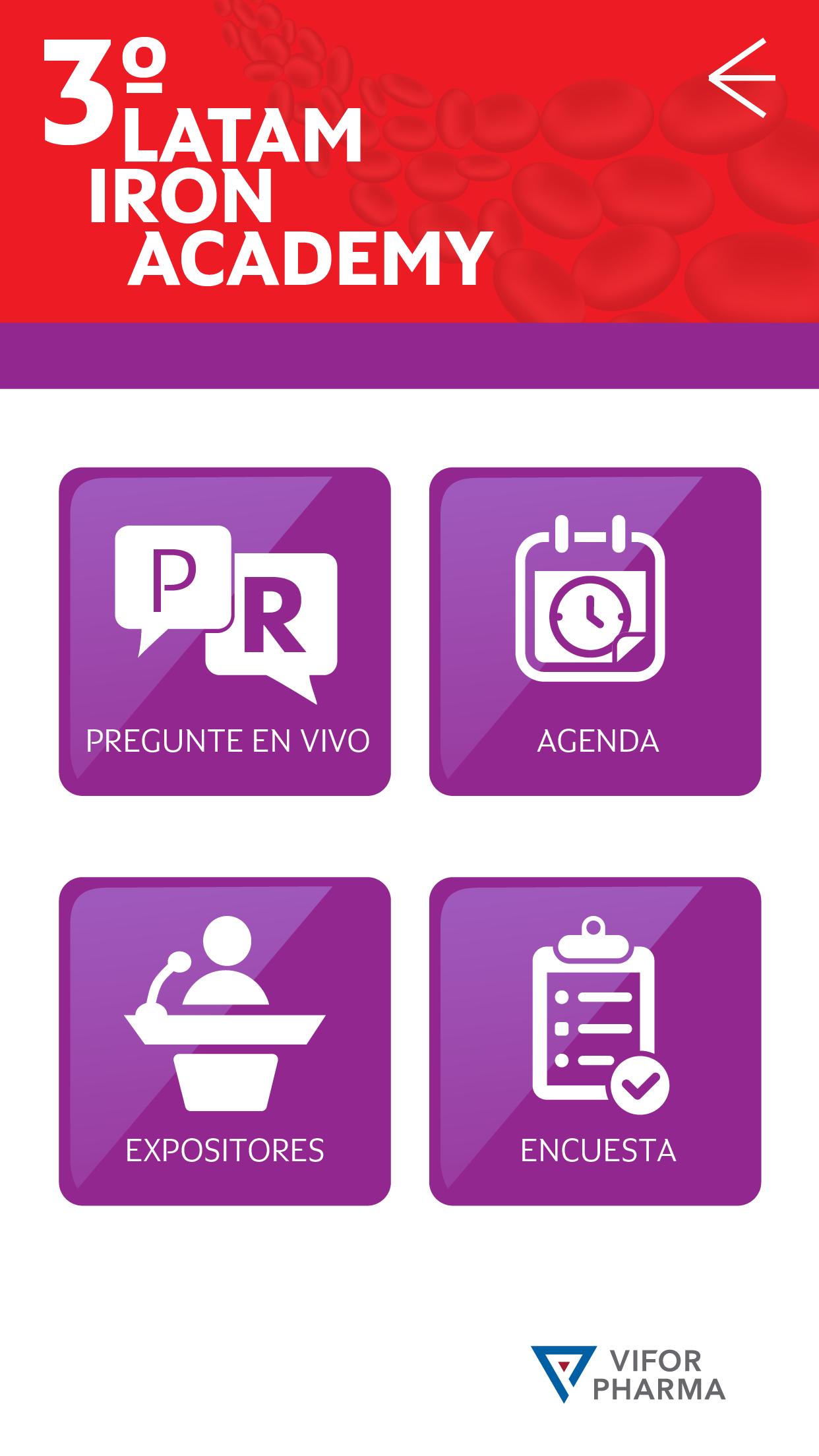Open Pregunte en Vivo
The image size is (819, 1456).
point(225,631)
